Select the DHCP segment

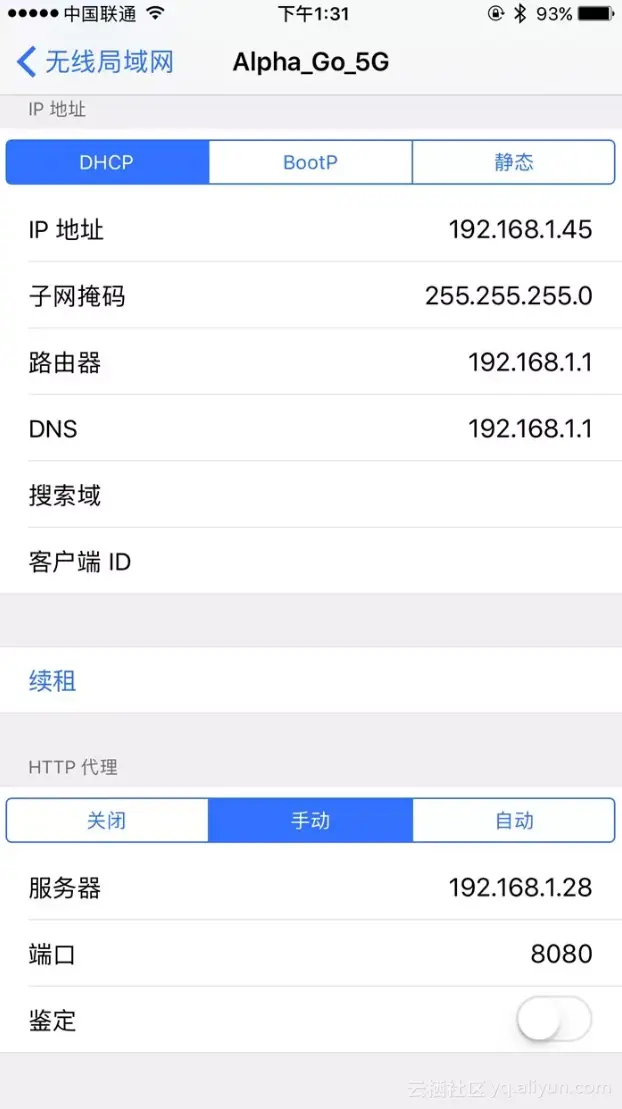(107, 162)
